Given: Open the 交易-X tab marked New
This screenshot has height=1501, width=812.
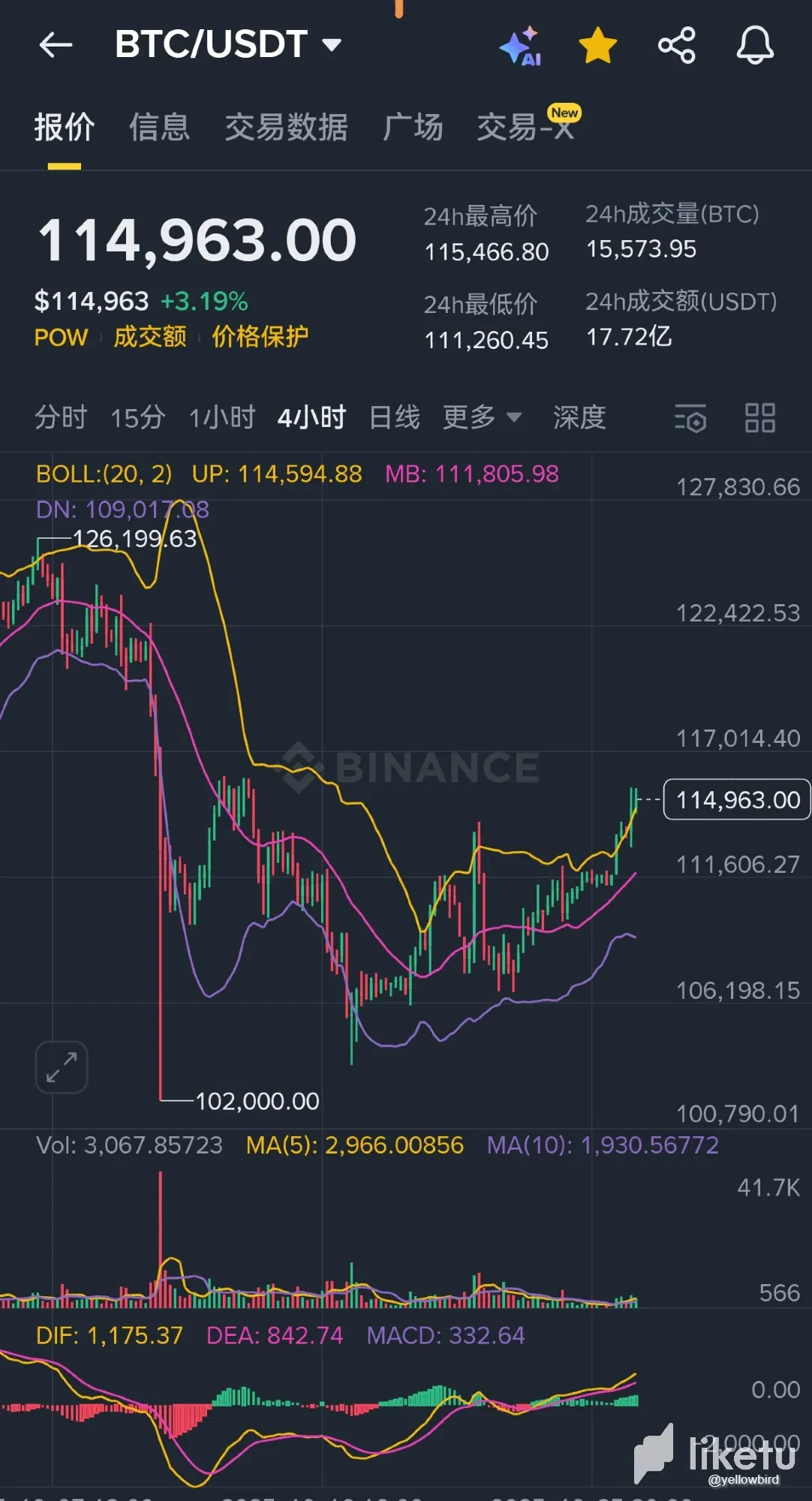Looking at the screenshot, I should 526,128.
